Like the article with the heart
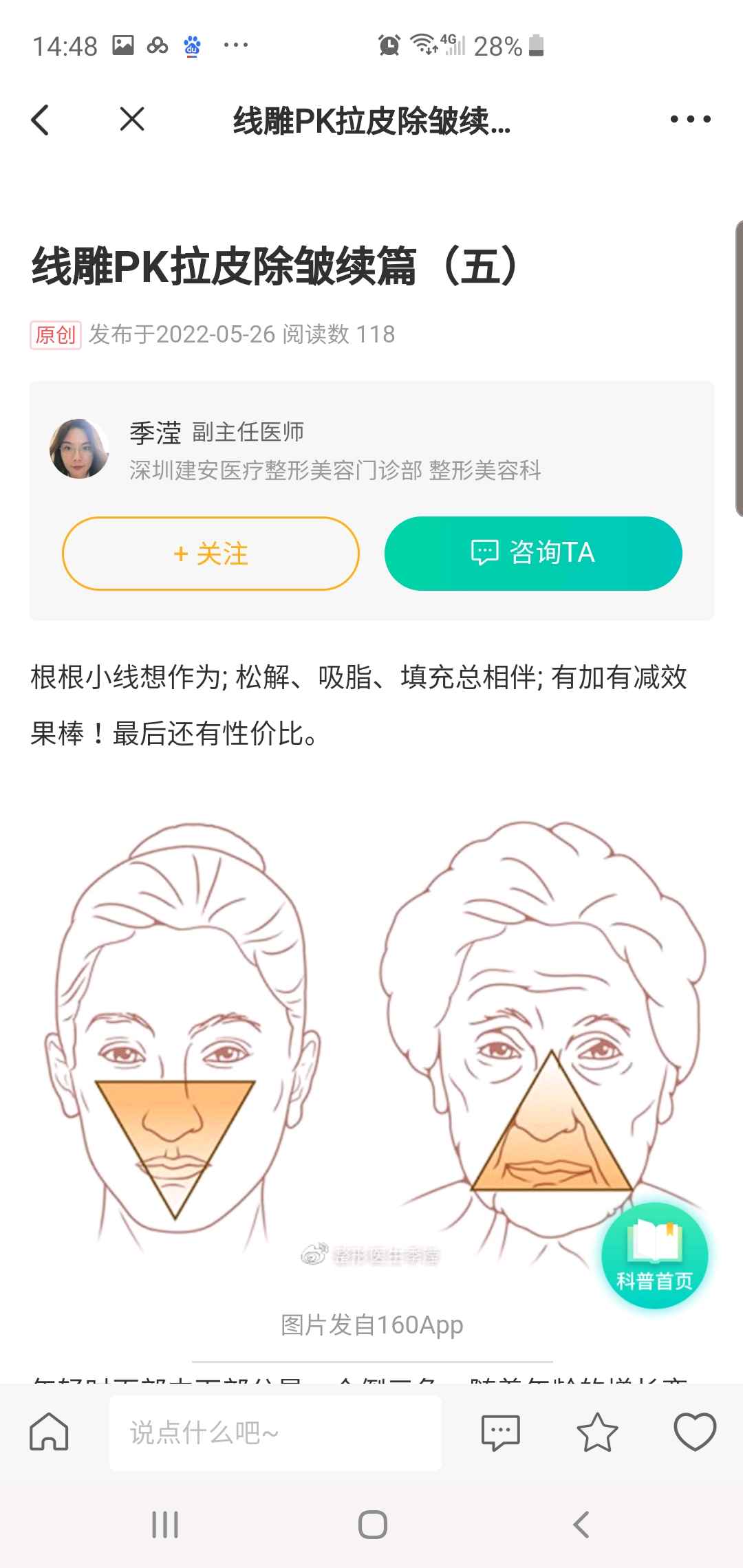Image resolution: width=743 pixels, height=1568 pixels. click(x=695, y=1432)
